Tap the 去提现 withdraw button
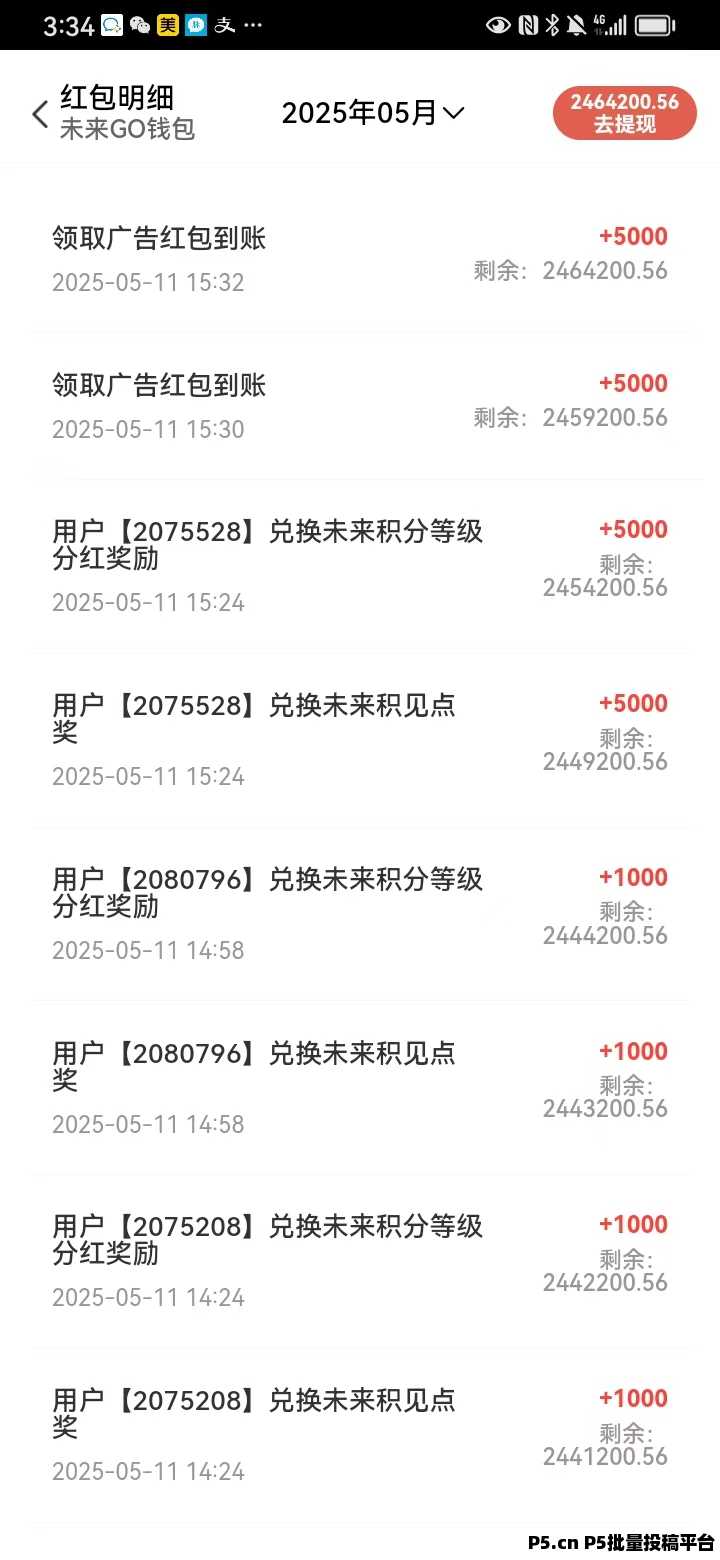720x1560 pixels. [624, 114]
